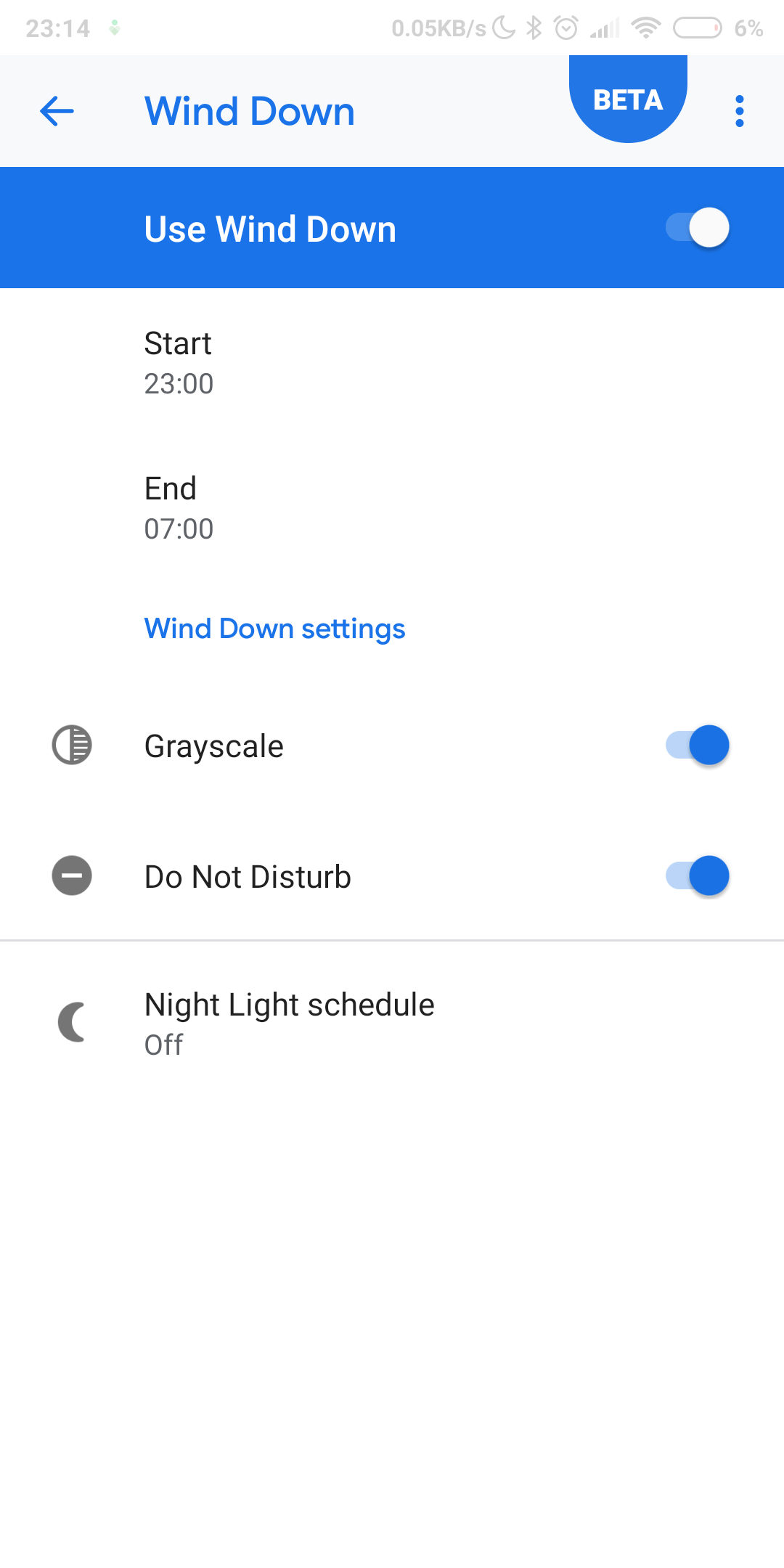Viewport: 784px width, 1568px height.
Task: Disable the Grayscale toggle
Action: tap(697, 746)
